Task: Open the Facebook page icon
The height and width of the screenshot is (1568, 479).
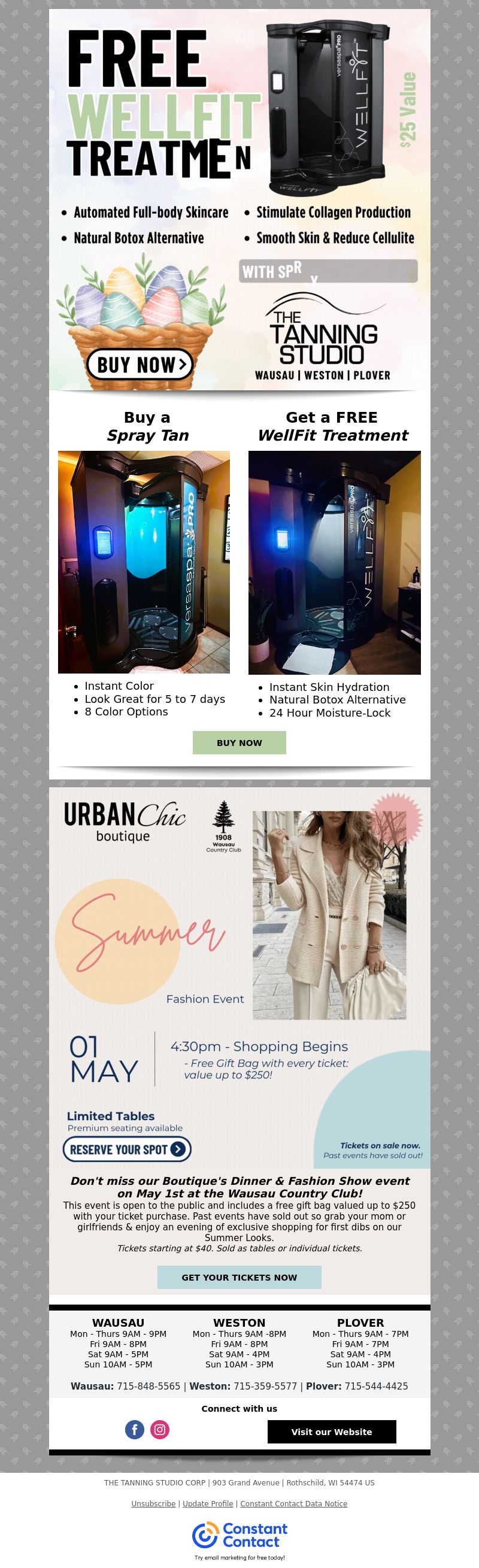Action: click(x=135, y=1429)
